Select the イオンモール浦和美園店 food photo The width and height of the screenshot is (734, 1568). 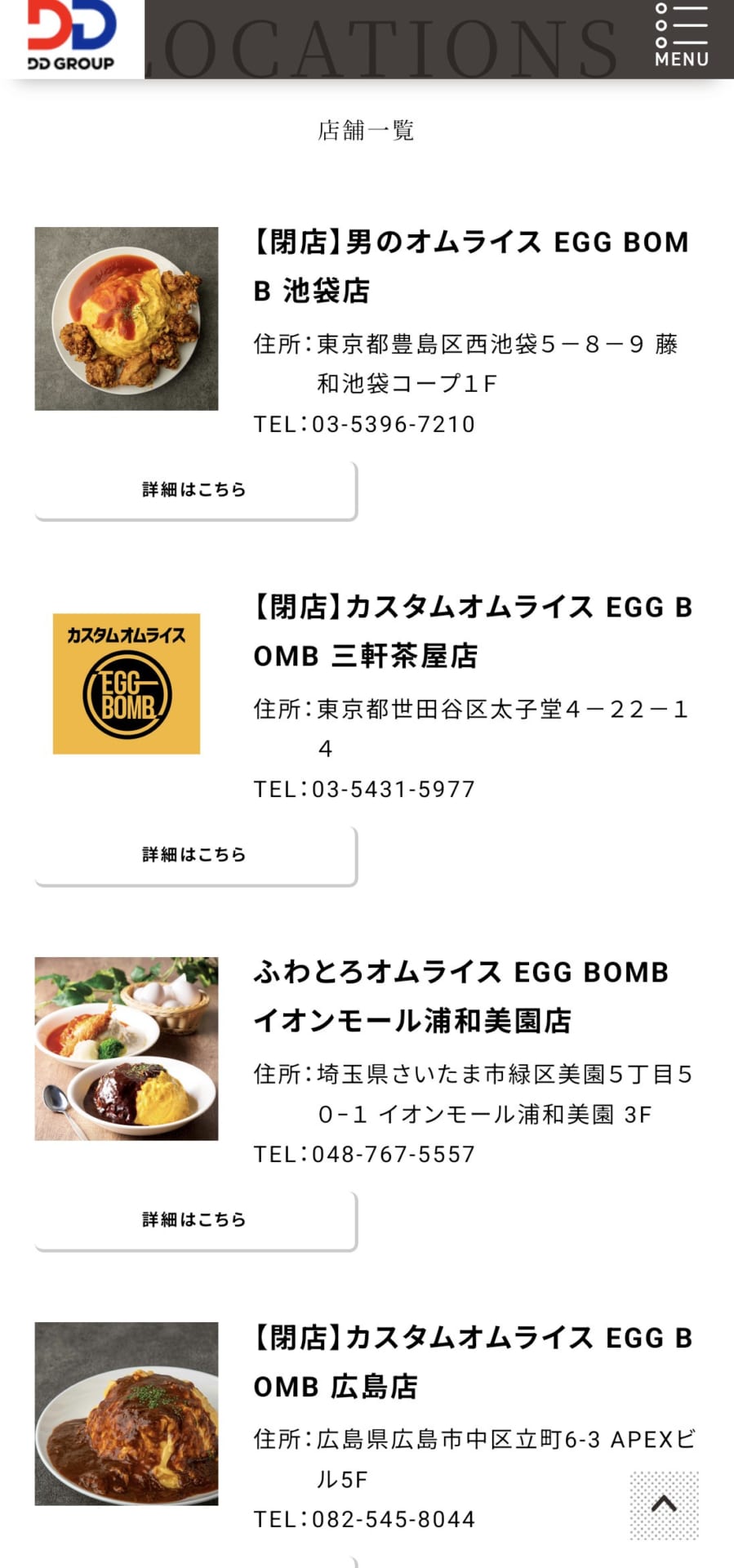[x=127, y=1049]
